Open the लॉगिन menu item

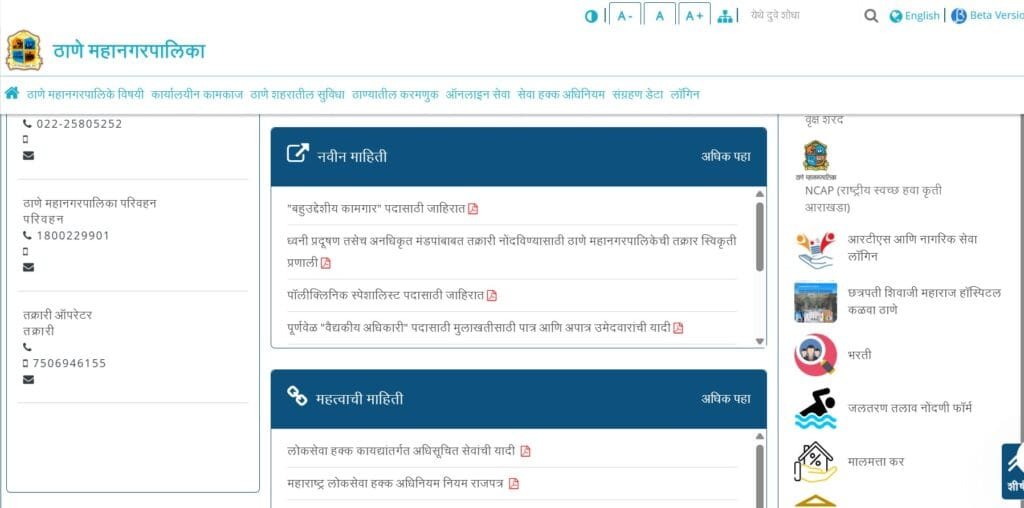click(x=685, y=94)
